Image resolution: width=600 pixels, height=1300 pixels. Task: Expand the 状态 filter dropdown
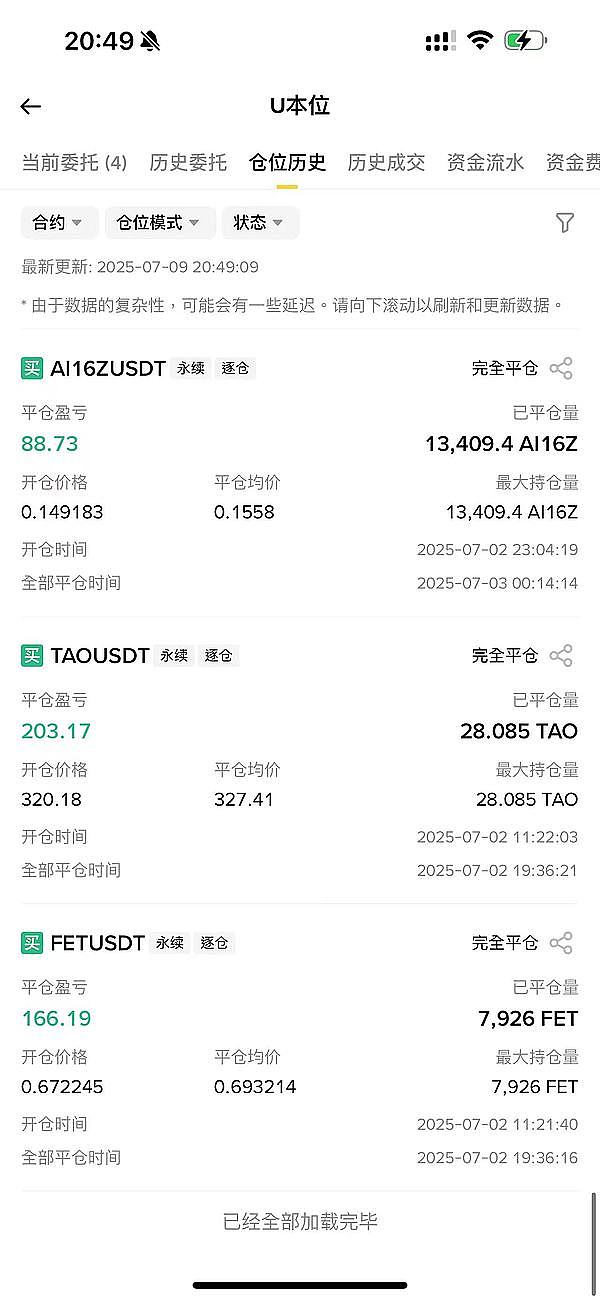click(260, 223)
